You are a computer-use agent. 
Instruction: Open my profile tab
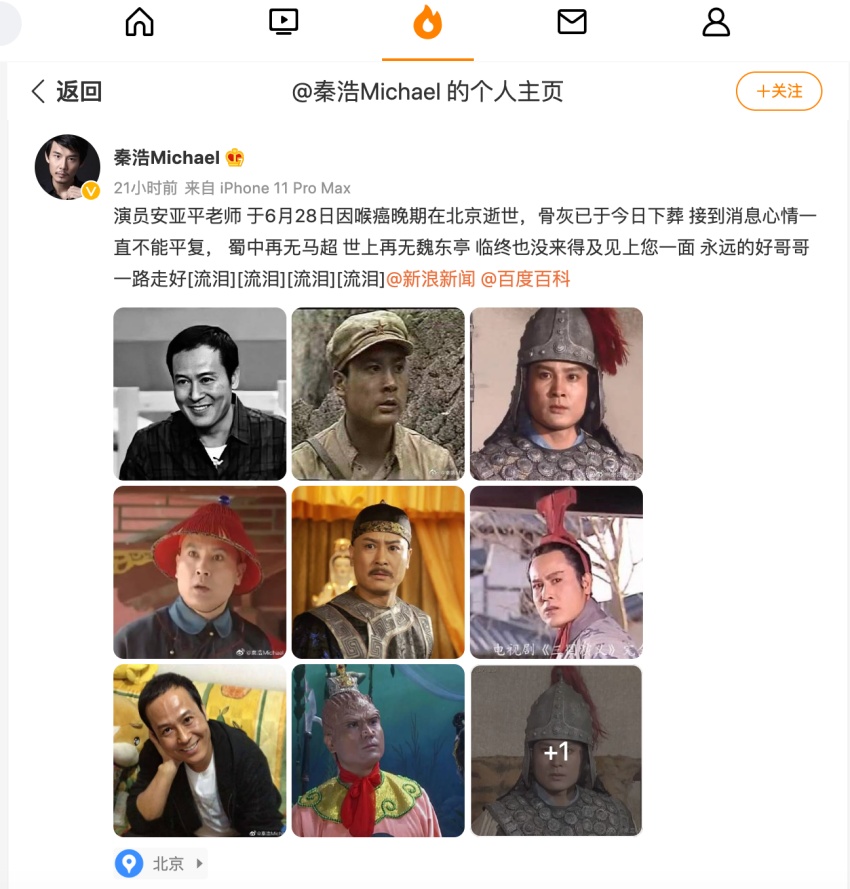coord(716,22)
